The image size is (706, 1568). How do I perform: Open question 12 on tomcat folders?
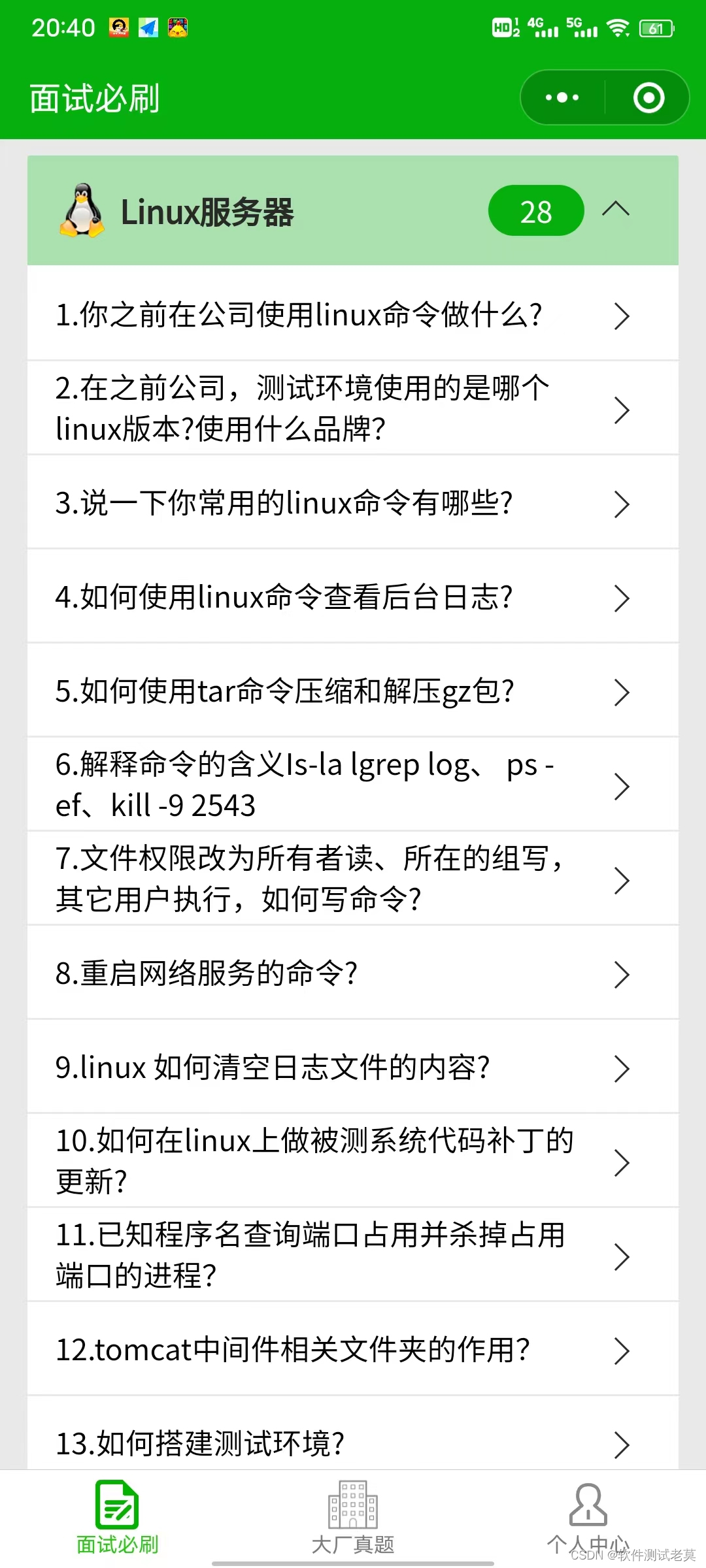[353, 1349]
